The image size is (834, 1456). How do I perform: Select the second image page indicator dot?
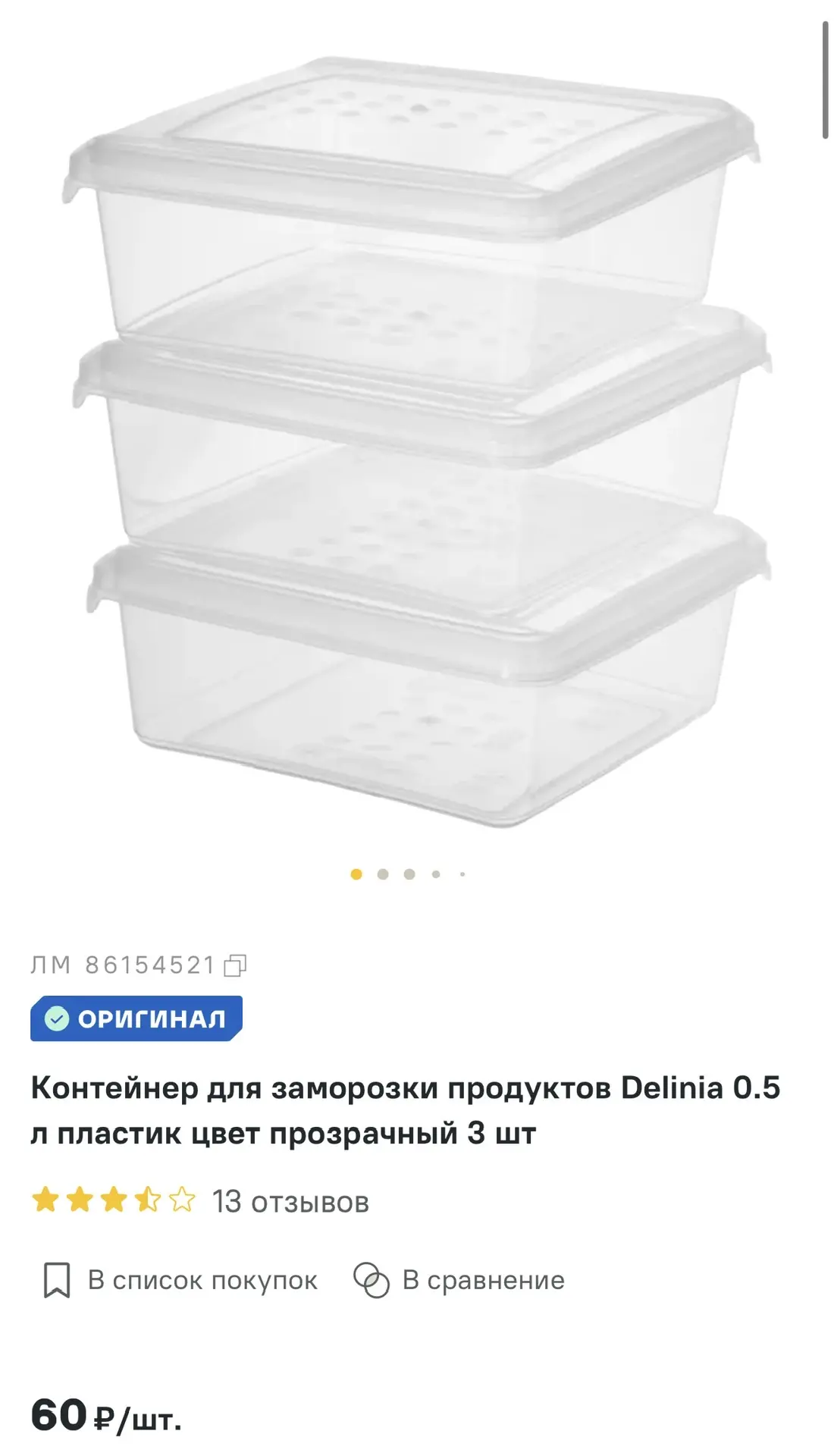tap(383, 874)
